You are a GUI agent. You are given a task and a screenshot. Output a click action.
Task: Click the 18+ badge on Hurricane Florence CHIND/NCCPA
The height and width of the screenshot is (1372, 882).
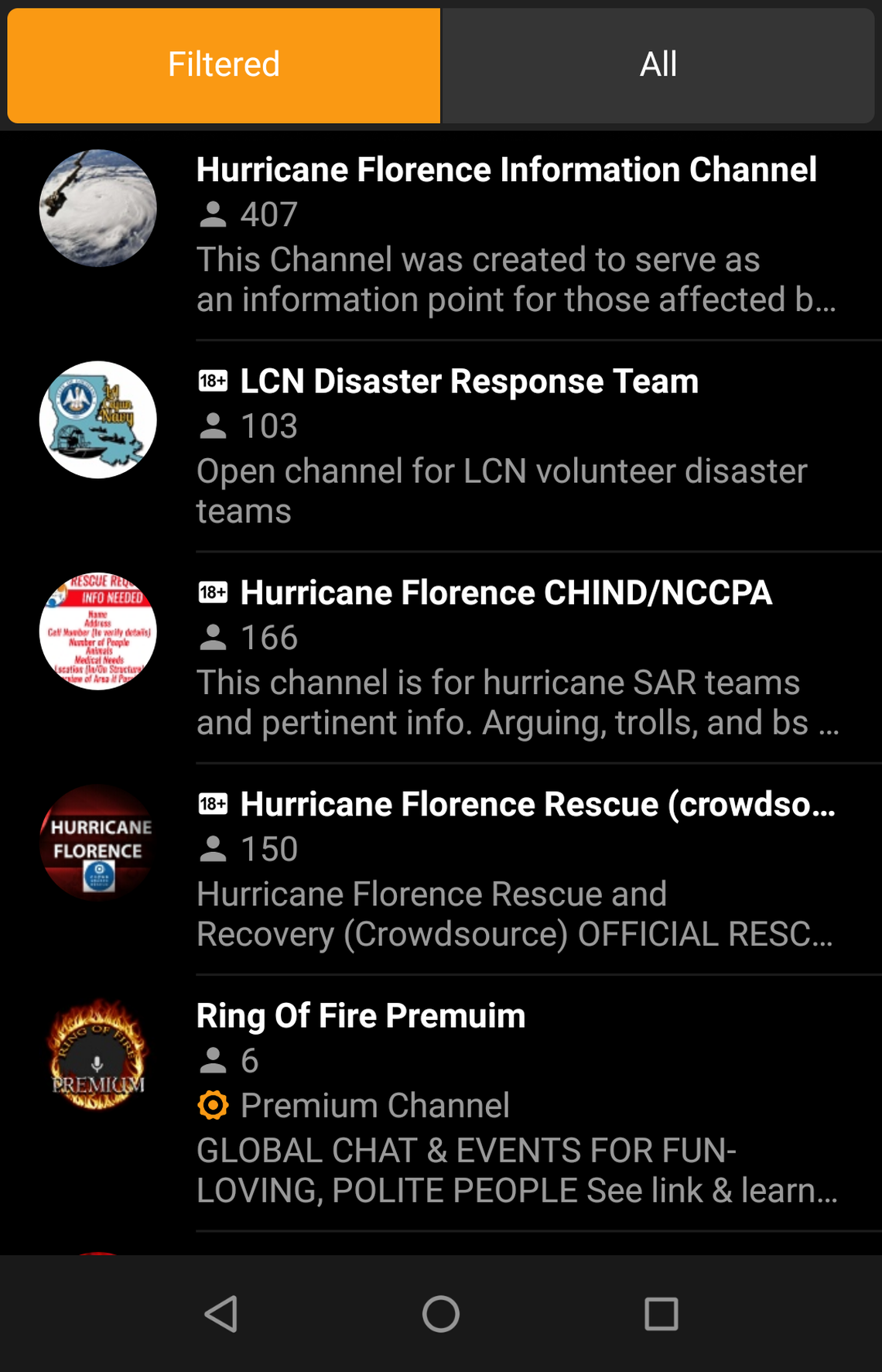(x=212, y=592)
